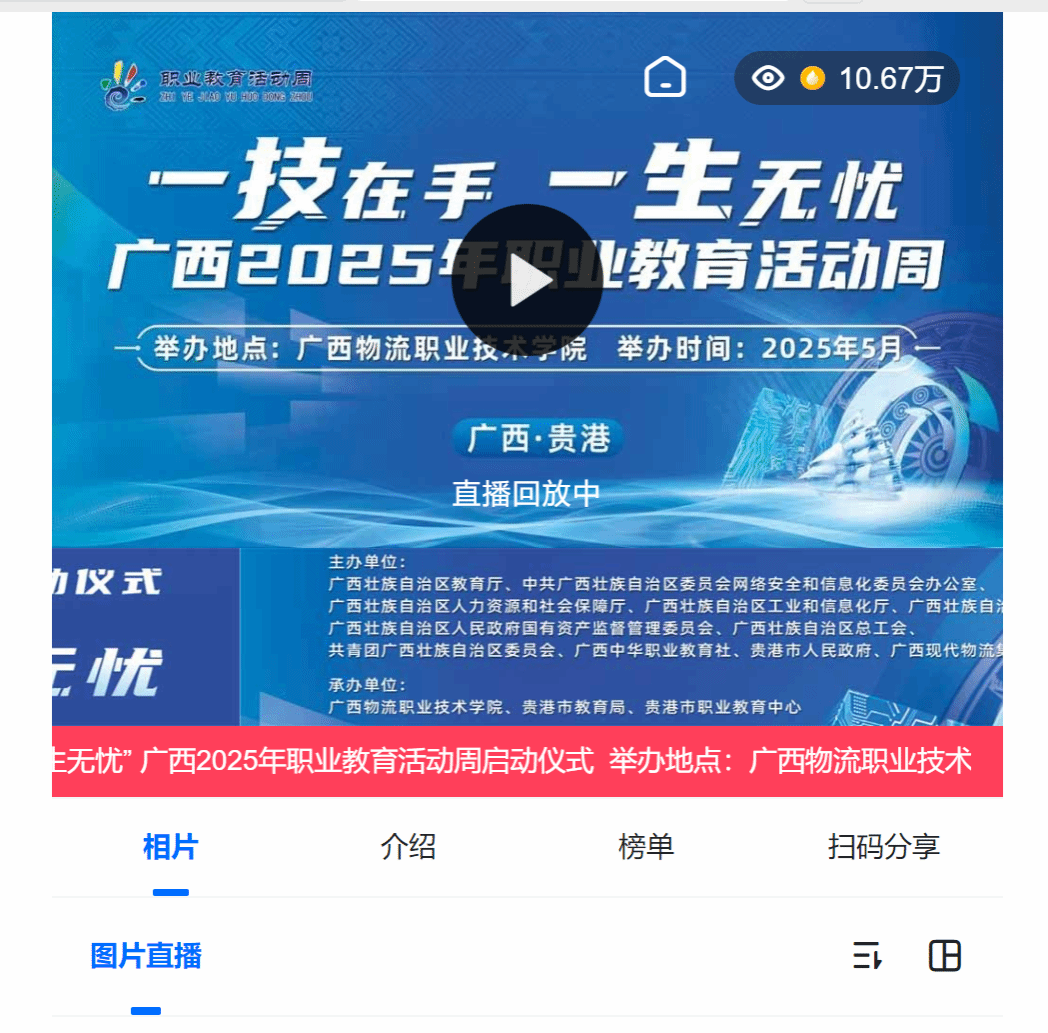Toggle the photo grid layout view
The height and width of the screenshot is (1033, 1048).
(945, 956)
